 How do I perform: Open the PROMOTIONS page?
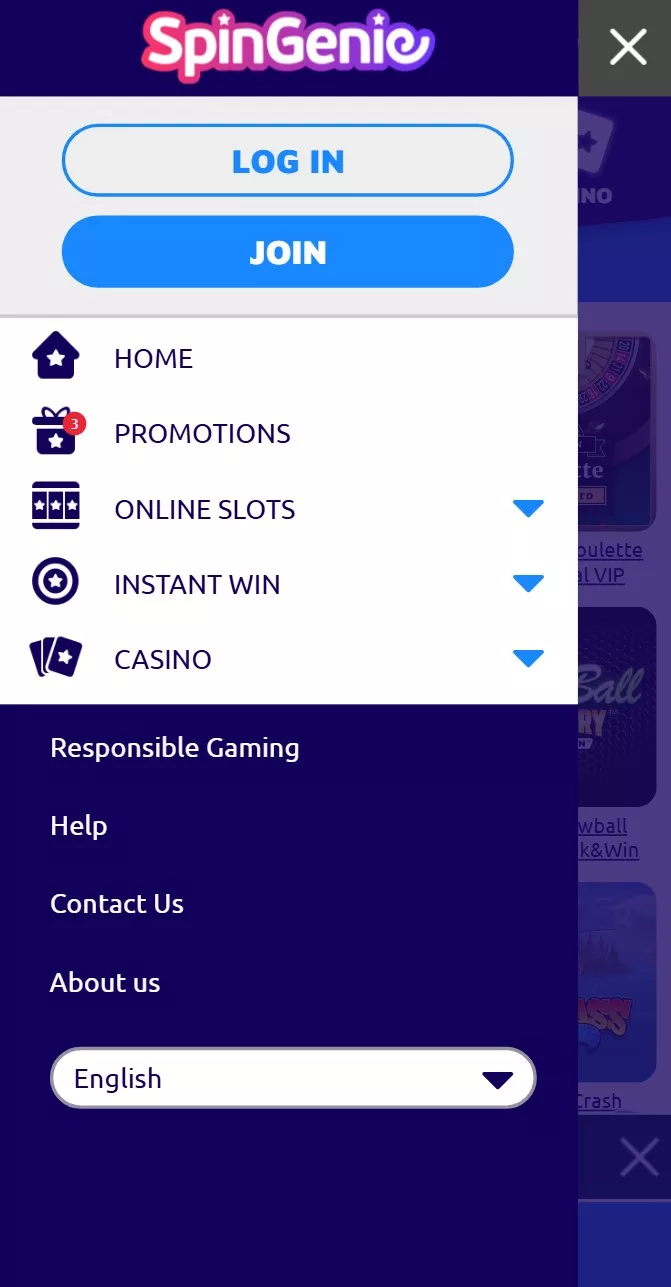tap(202, 433)
